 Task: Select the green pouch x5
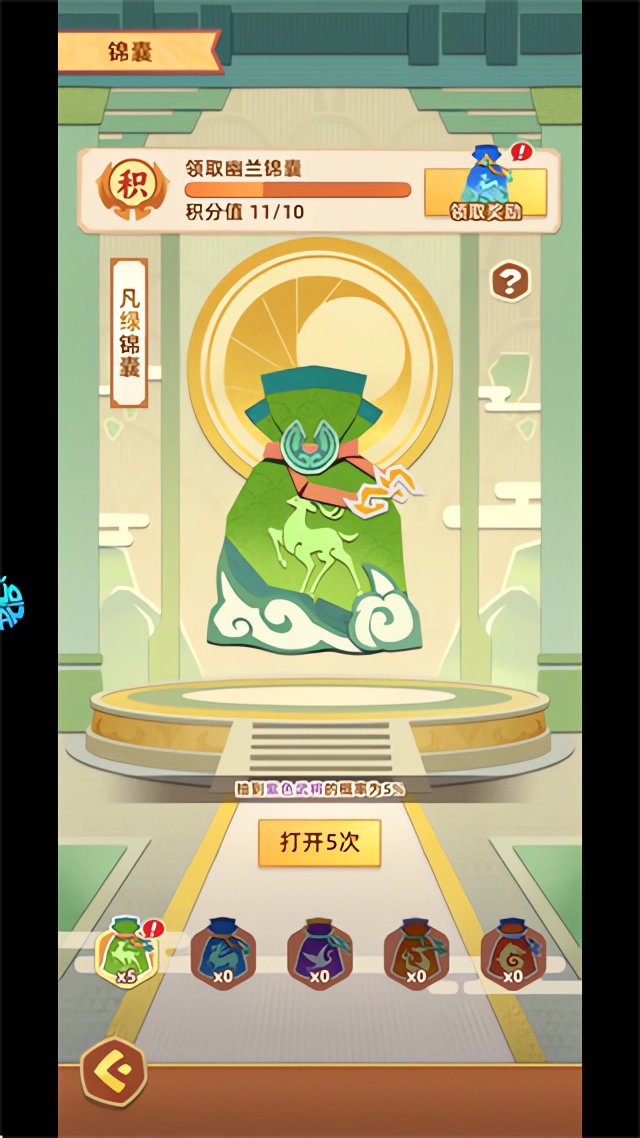pyautogui.click(x=125, y=952)
